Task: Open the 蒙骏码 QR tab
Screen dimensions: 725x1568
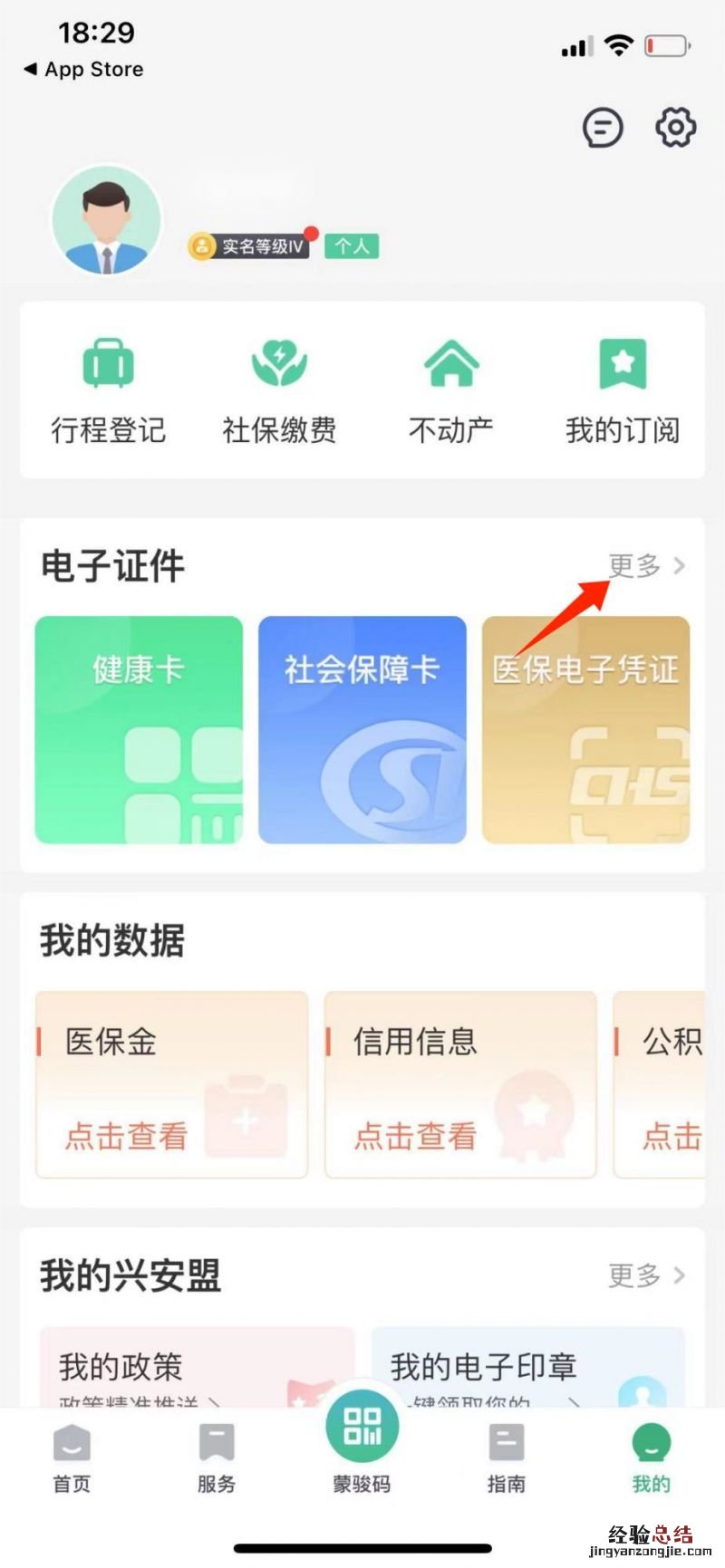Action: pos(362,1445)
